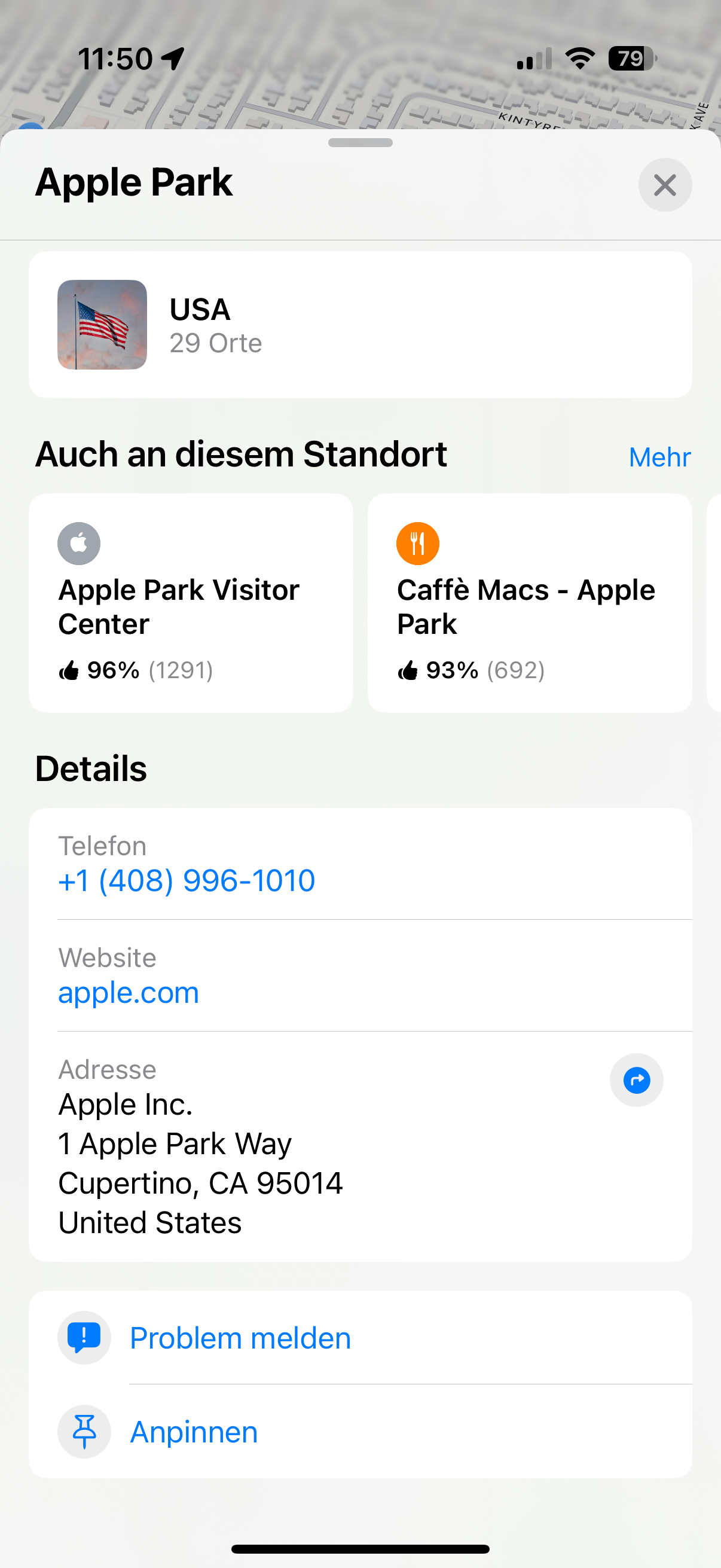Call the phone number +1 (408) 996-1010
Image resolution: width=721 pixels, height=1568 pixels.
click(x=186, y=880)
